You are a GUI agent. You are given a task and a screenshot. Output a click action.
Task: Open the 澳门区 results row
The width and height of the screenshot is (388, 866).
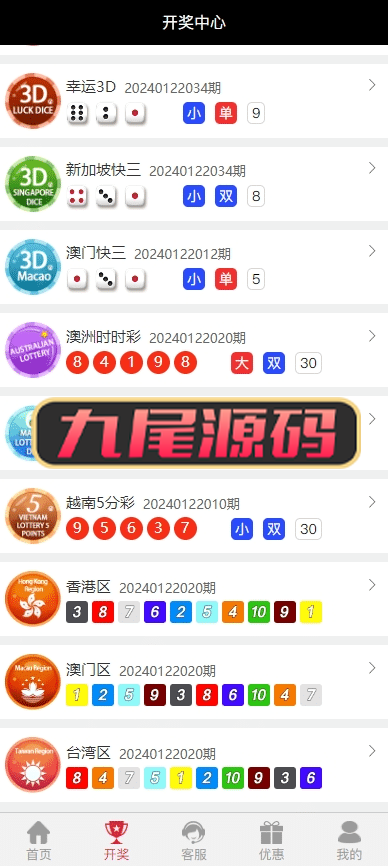pyautogui.click(x=194, y=683)
